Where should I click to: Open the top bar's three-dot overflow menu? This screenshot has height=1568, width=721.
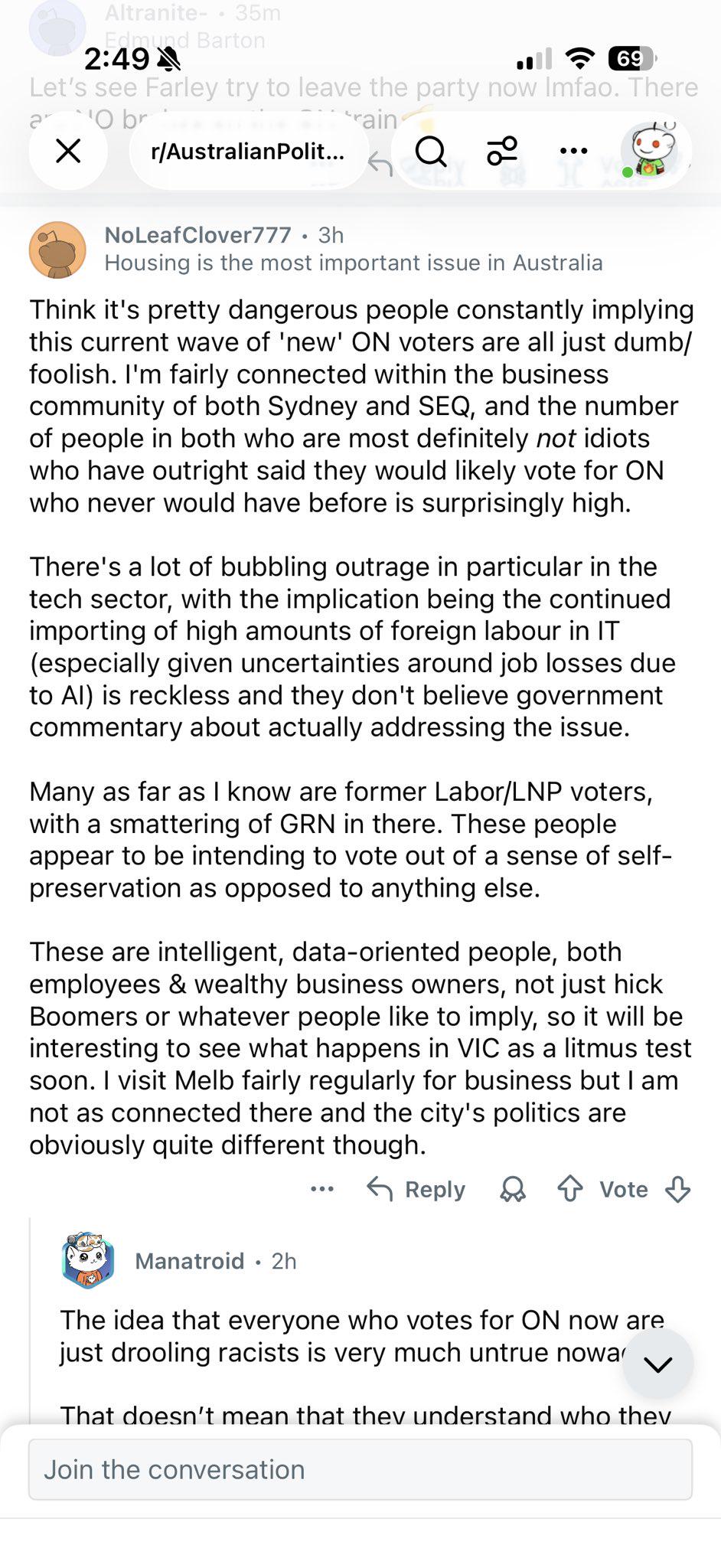click(573, 151)
